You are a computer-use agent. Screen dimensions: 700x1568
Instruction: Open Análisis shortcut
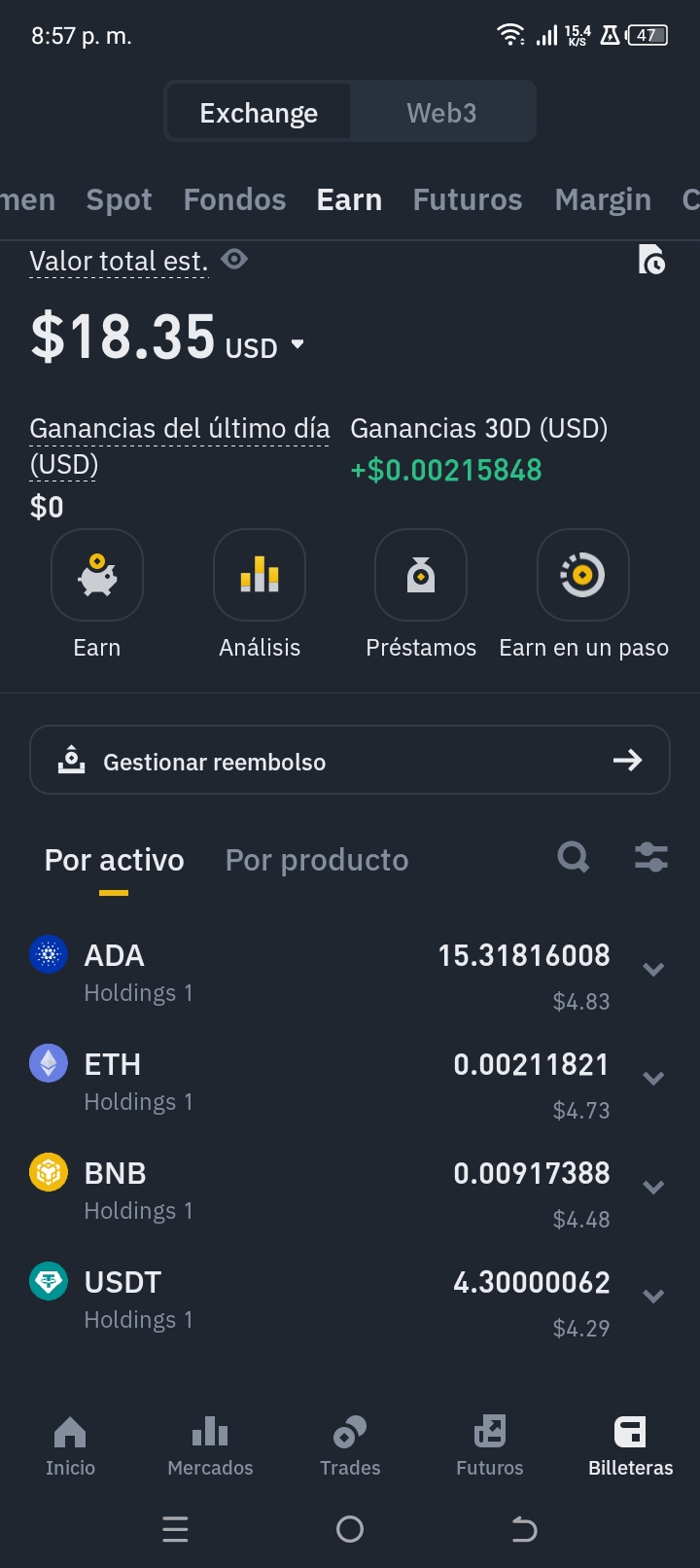[260, 575]
